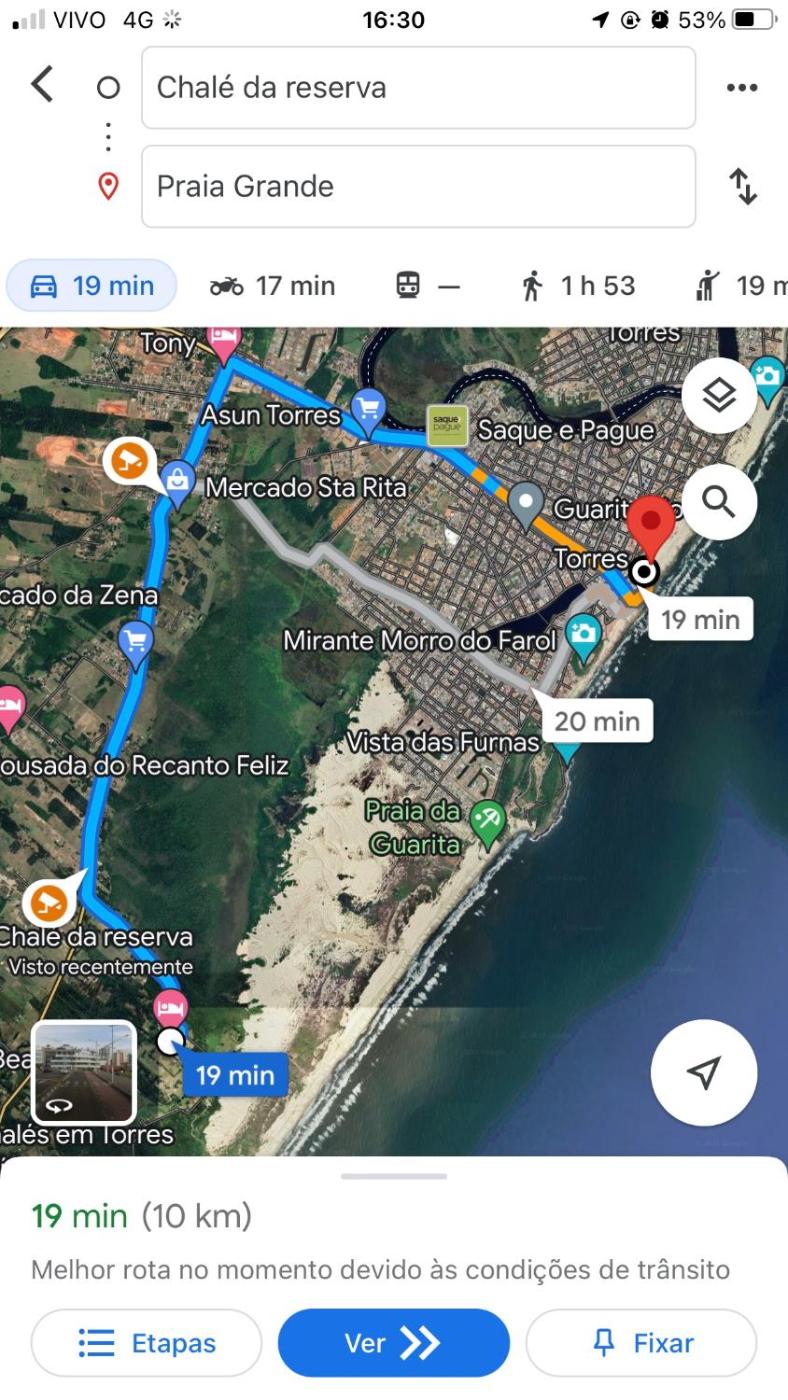The height and width of the screenshot is (1400, 788).
Task: Change the destination Praia Grande
Action: (418, 187)
